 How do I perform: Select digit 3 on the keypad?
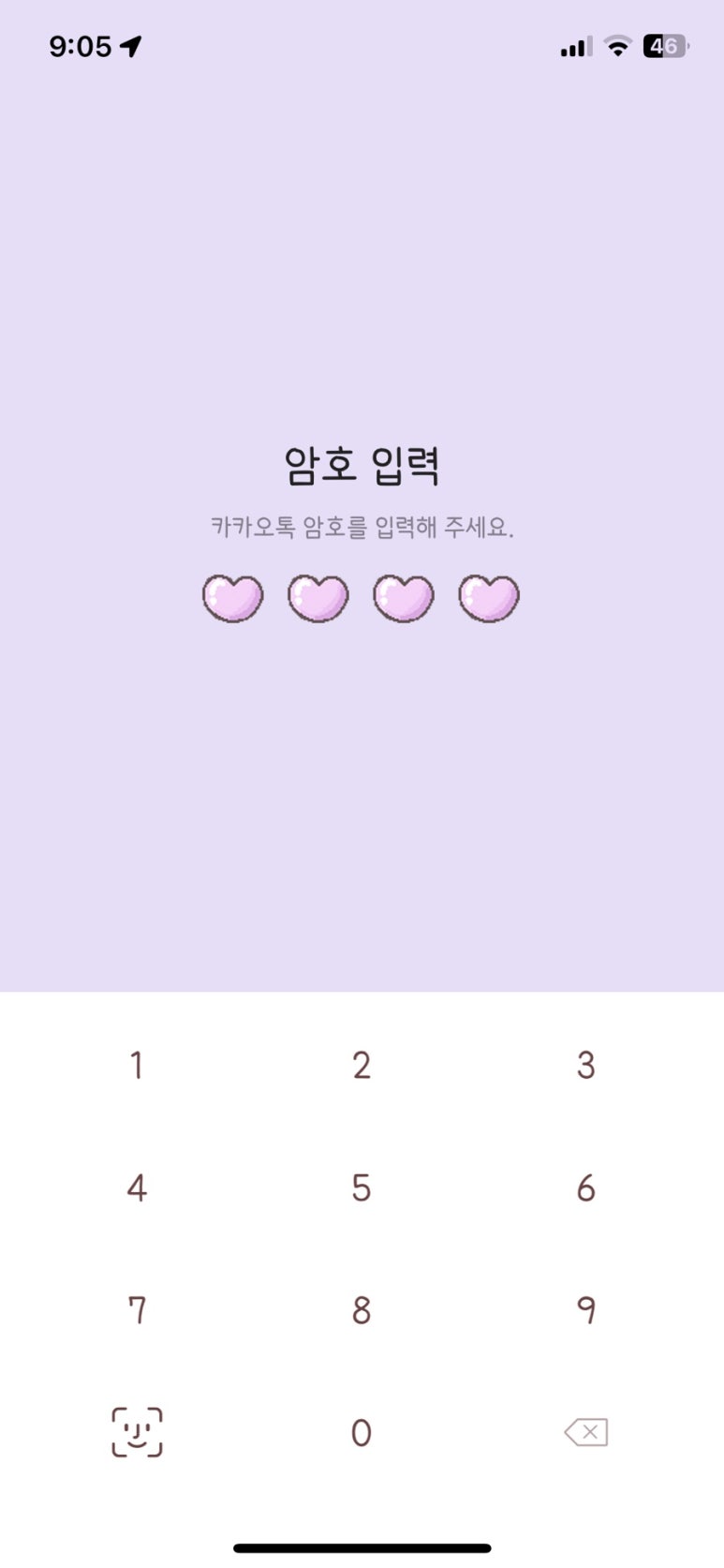pos(585,1066)
